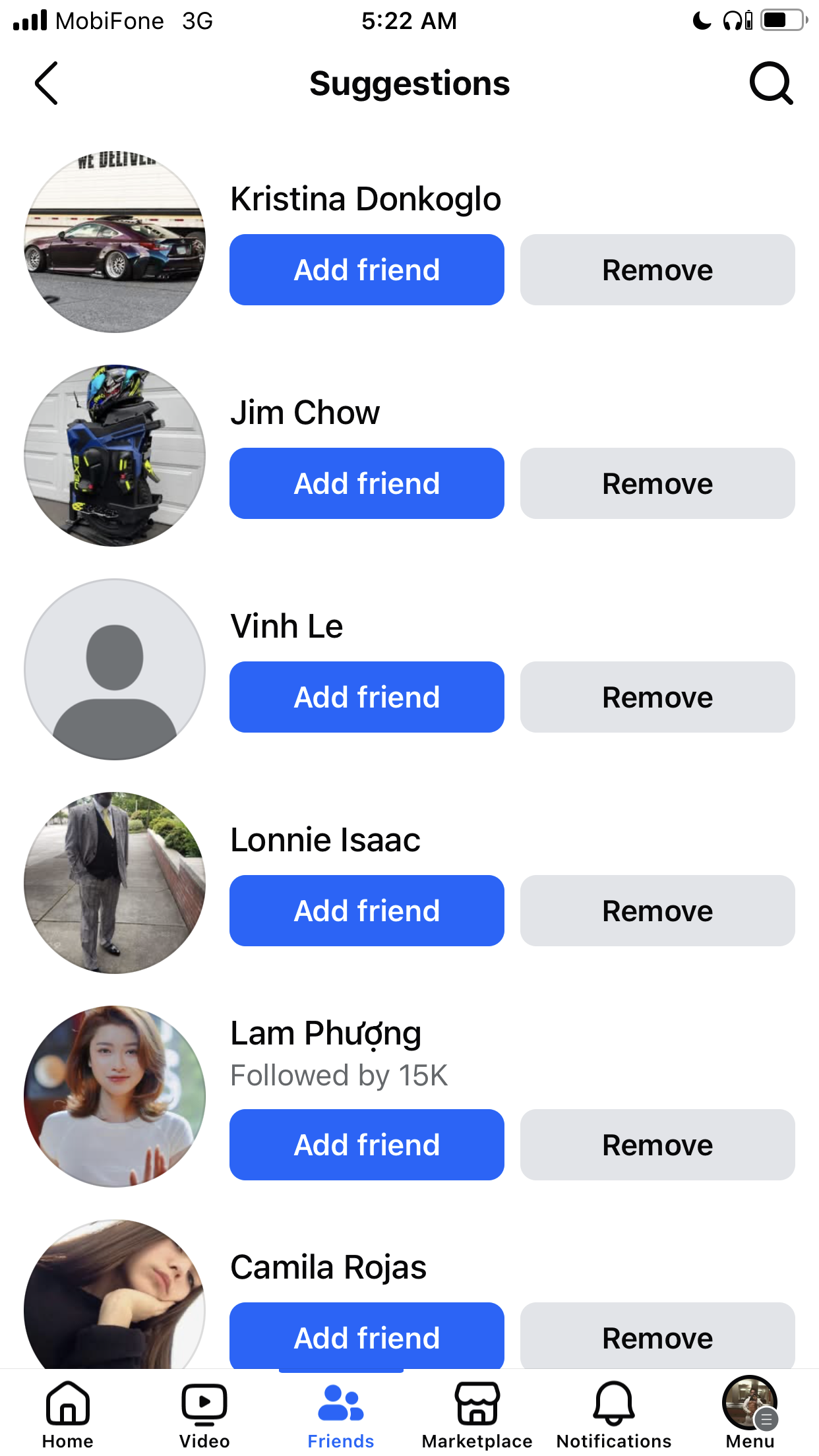Remove the Lonnie Isaac suggestion
This screenshot has width=819, height=1456.
657,911
